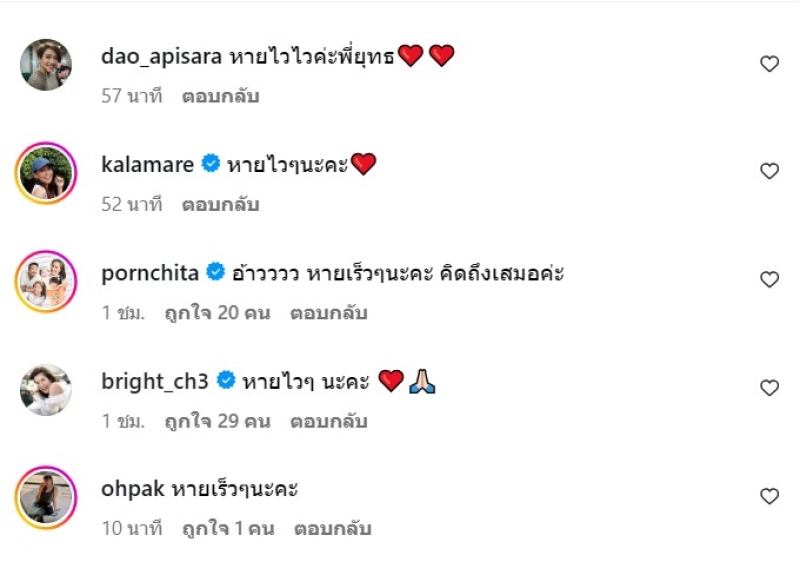The height and width of the screenshot is (575, 800).
Task: Reply to dao_apisara's comment
Action: (220, 97)
